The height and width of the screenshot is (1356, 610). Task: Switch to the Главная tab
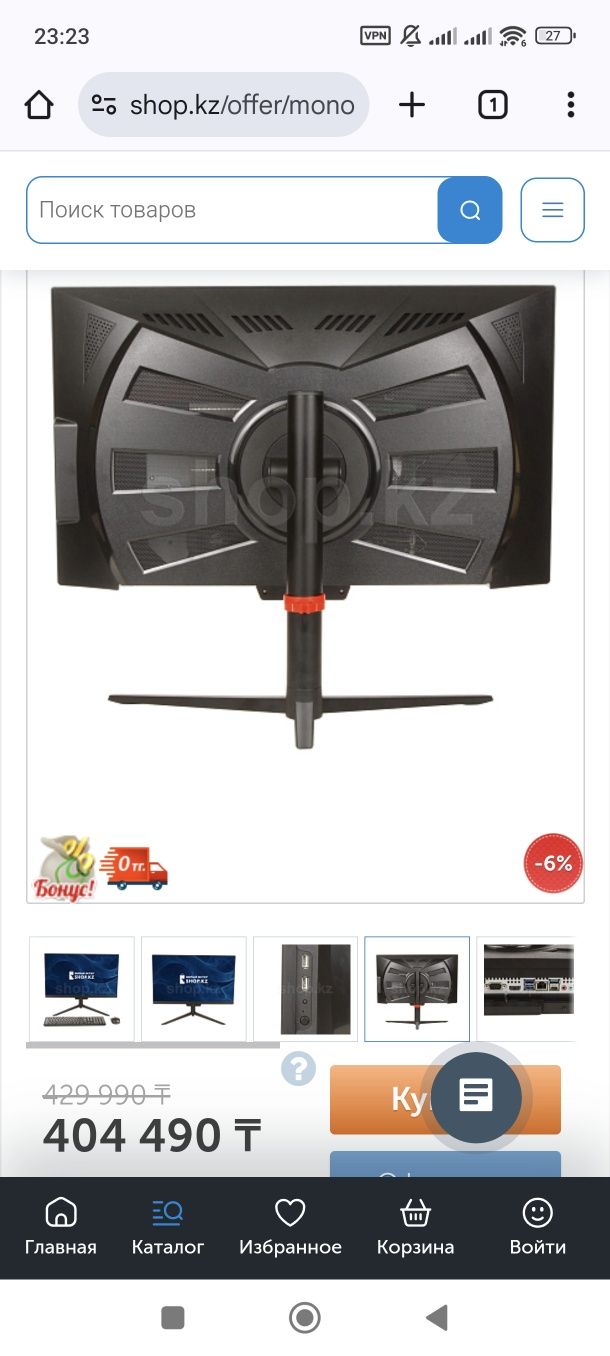tap(61, 1228)
